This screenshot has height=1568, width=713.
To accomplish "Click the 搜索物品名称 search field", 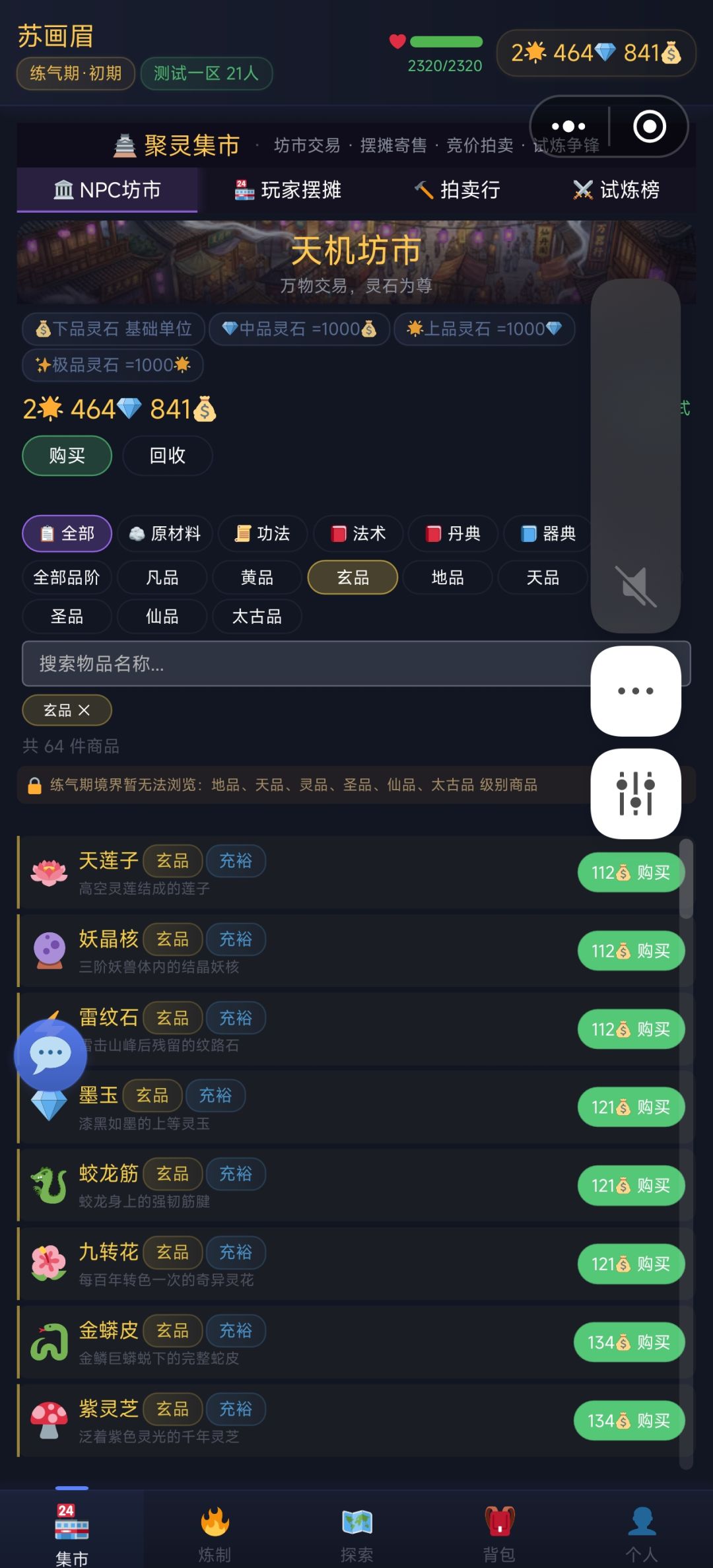I will click(x=264, y=664).
